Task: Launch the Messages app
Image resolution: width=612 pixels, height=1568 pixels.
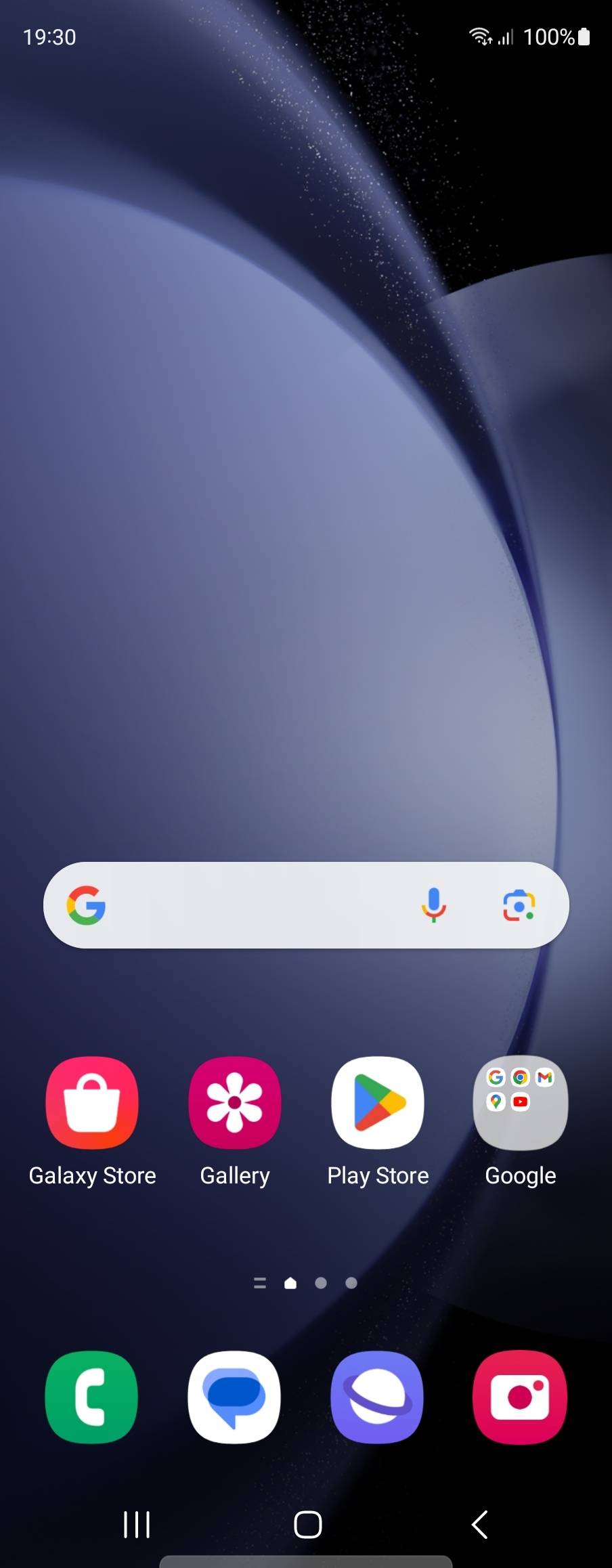Action: 234,1397
